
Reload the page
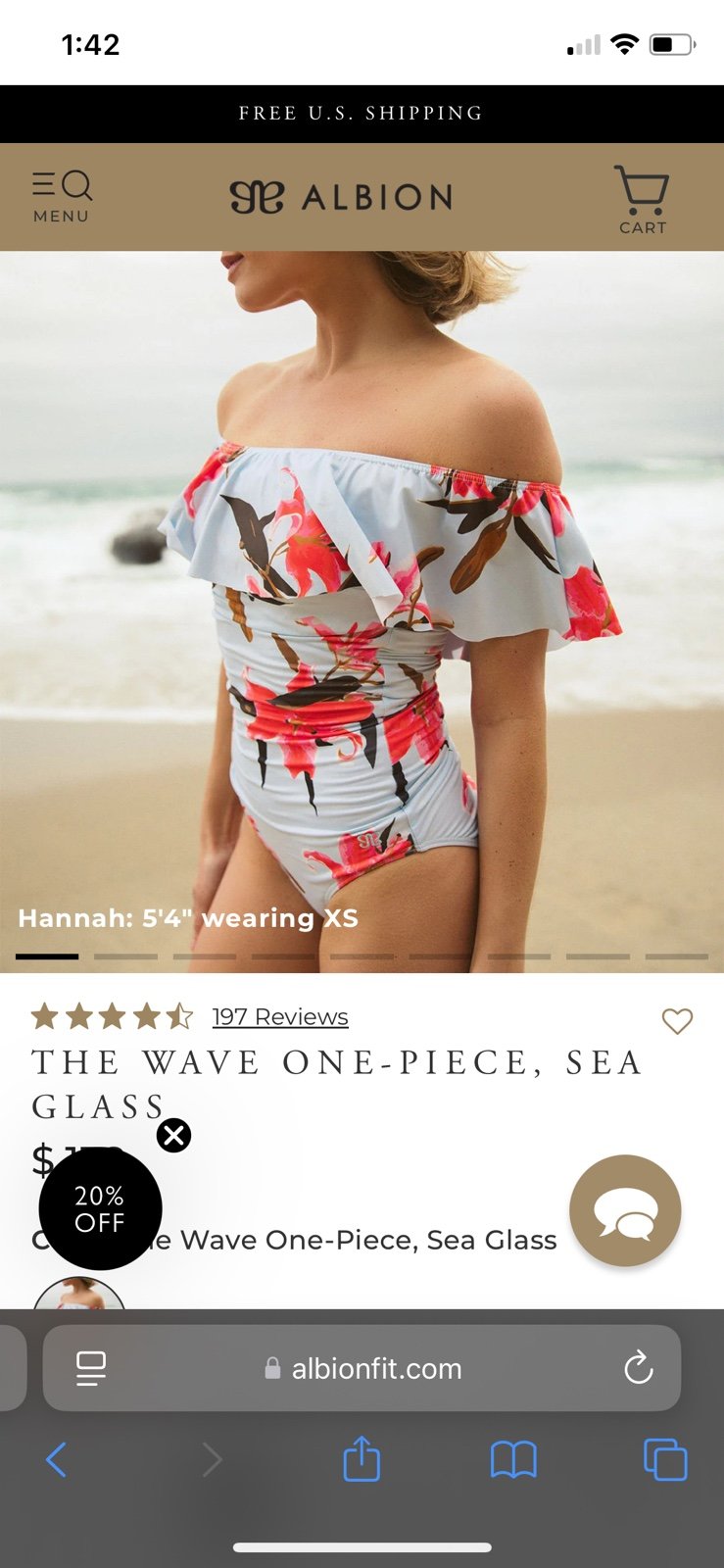pyautogui.click(x=639, y=1368)
